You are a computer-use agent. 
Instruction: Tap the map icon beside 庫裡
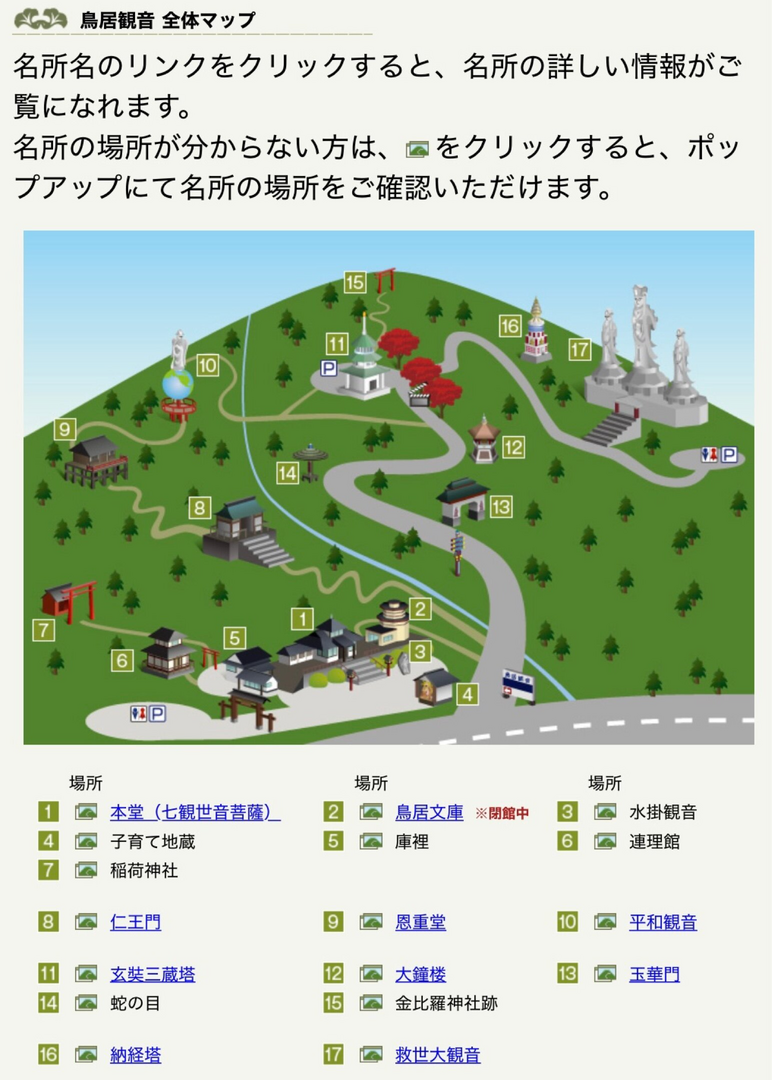[371, 842]
